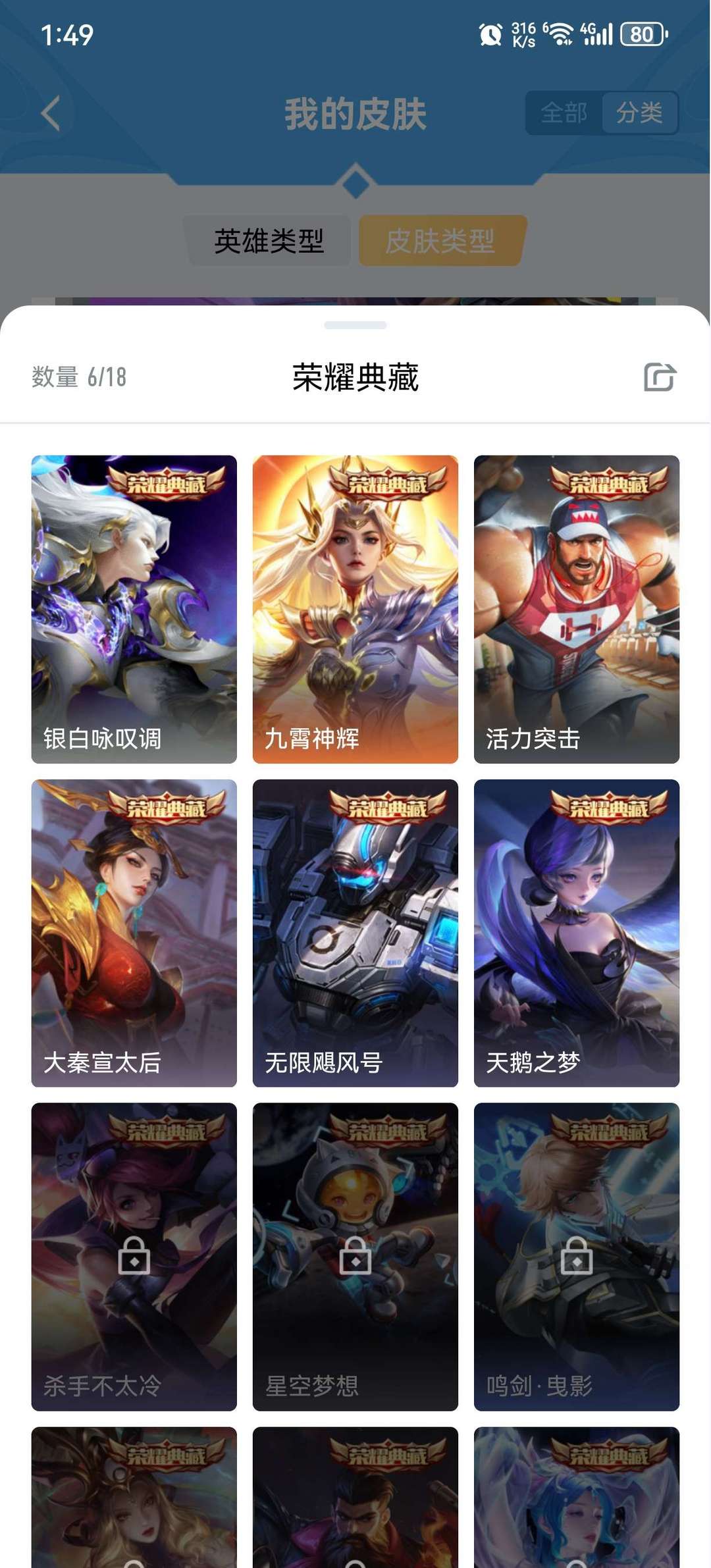Image resolution: width=711 pixels, height=1568 pixels.
Task: Switch to the 全部 view
Action: [564, 113]
